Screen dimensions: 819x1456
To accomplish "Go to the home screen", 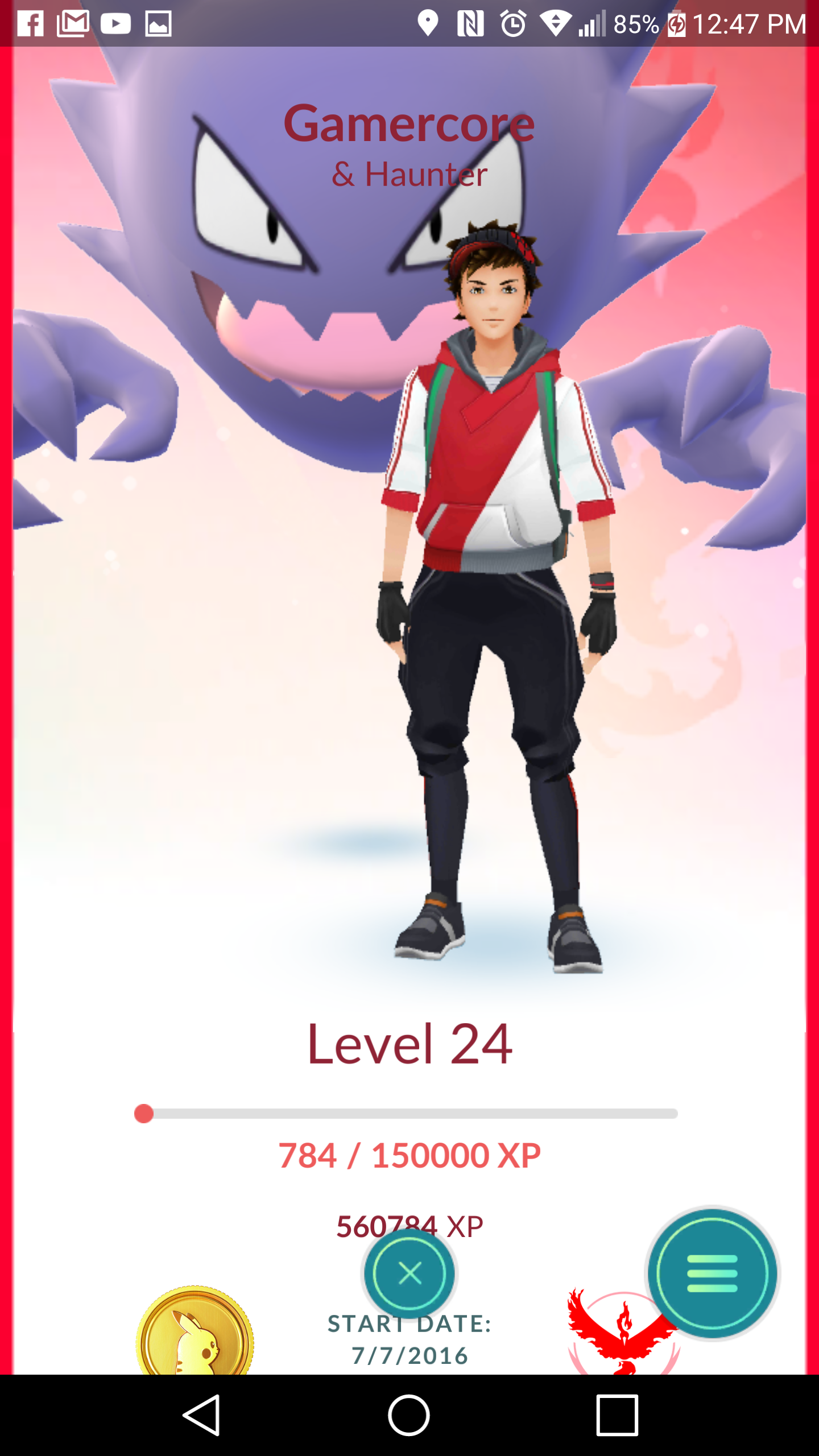I will 409,1415.
